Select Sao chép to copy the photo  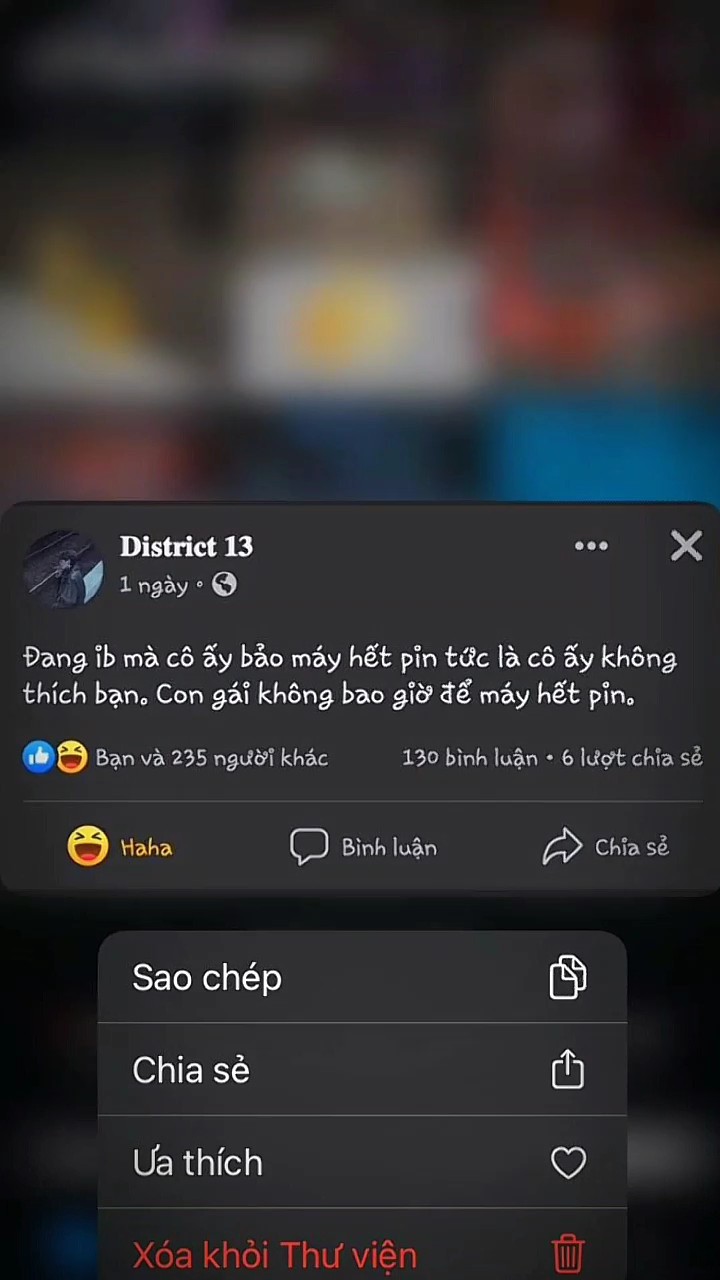click(362, 977)
